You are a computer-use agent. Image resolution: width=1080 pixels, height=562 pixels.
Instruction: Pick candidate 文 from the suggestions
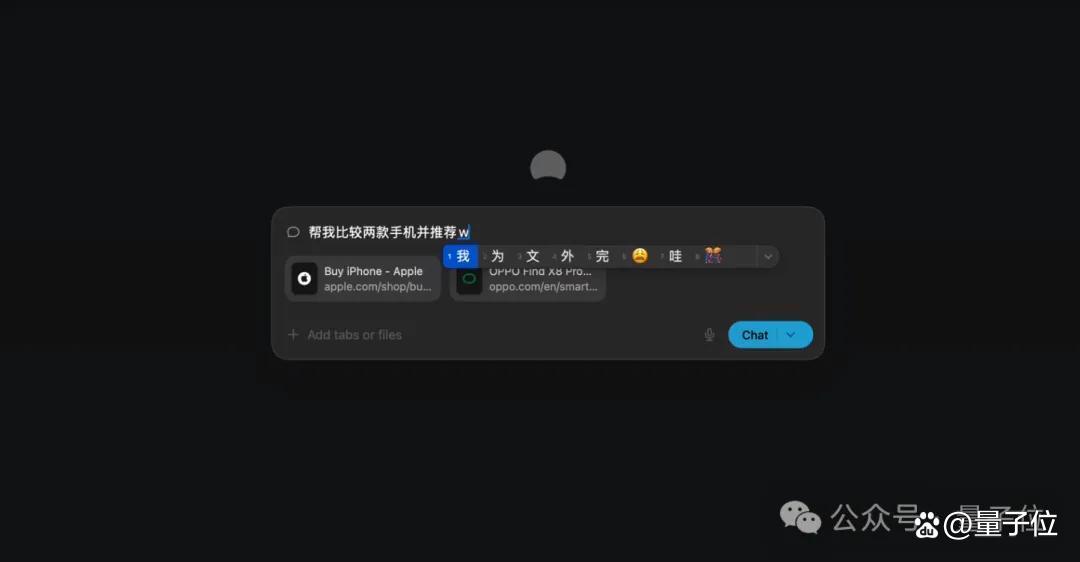[530, 256]
